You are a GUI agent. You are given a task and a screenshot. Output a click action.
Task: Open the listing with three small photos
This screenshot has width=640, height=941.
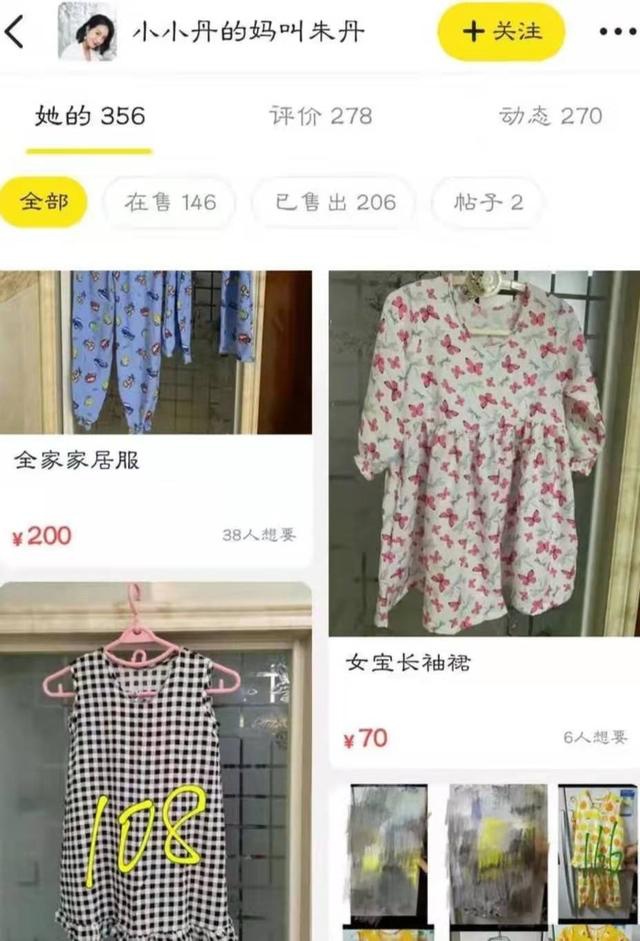pyautogui.click(x=484, y=860)
